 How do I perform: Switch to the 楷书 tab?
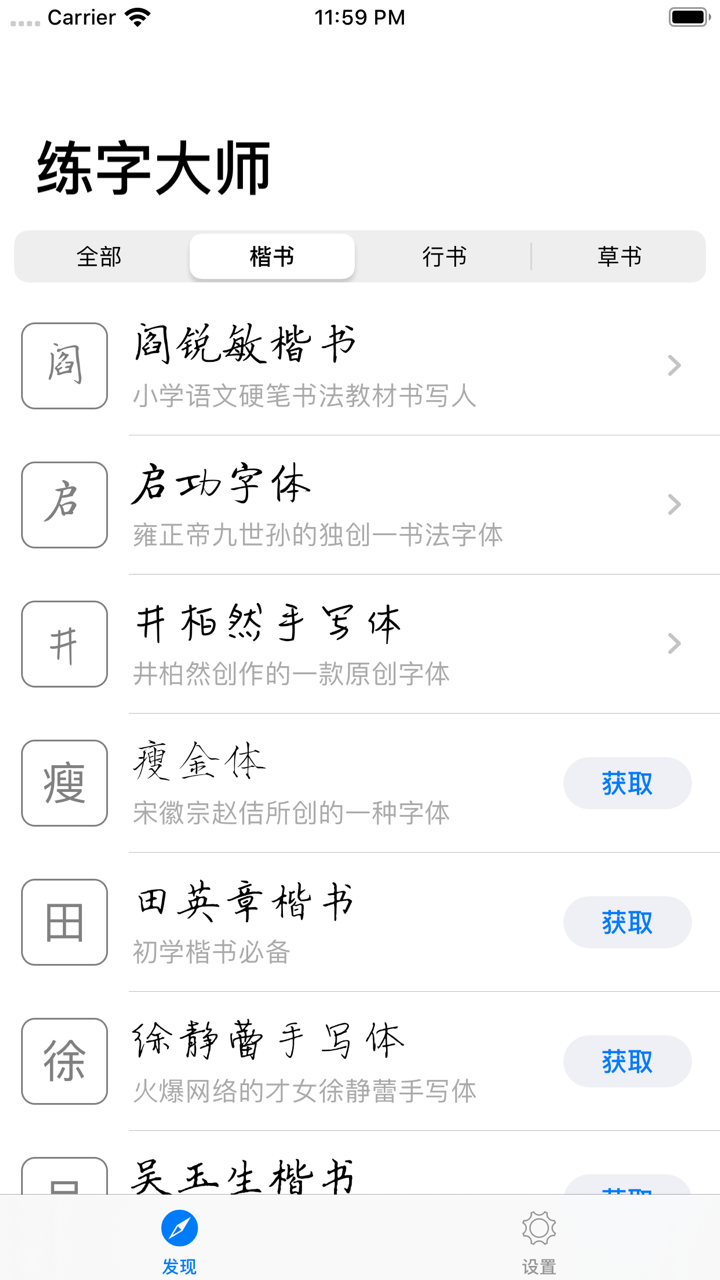272,256
